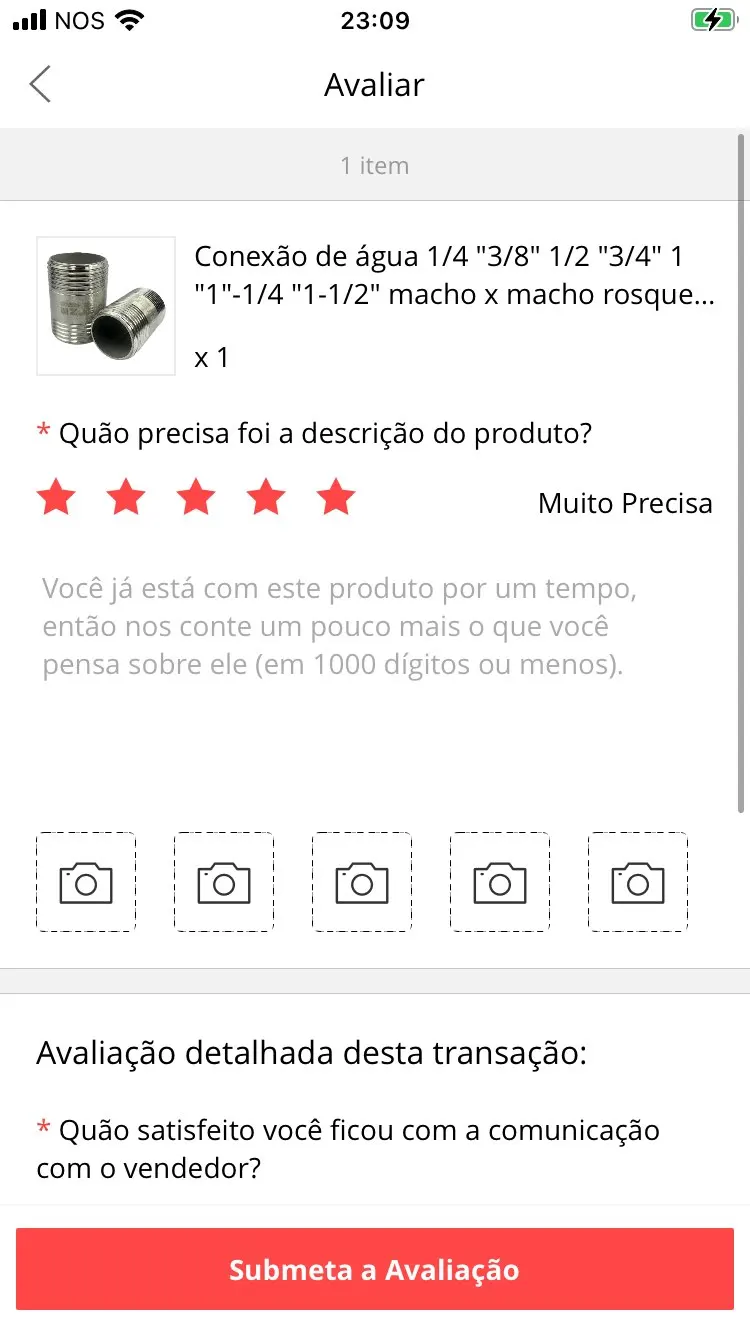
Task: Open the Conexão de água product thumbnail
Action: click(106, 306)
